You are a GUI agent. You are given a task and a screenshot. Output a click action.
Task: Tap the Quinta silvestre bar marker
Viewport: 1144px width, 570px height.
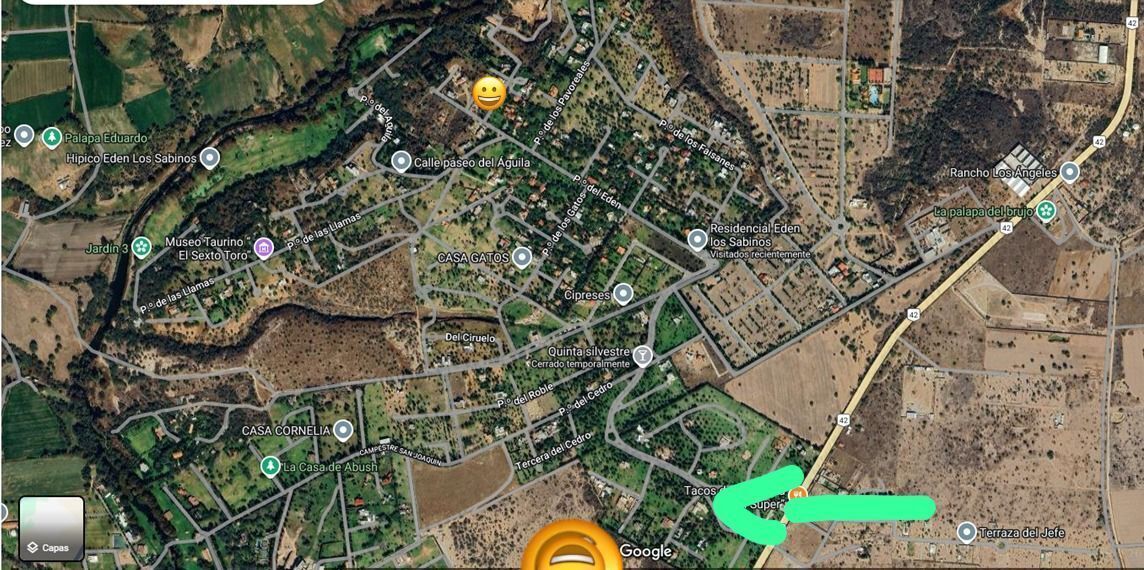(642, 356)
